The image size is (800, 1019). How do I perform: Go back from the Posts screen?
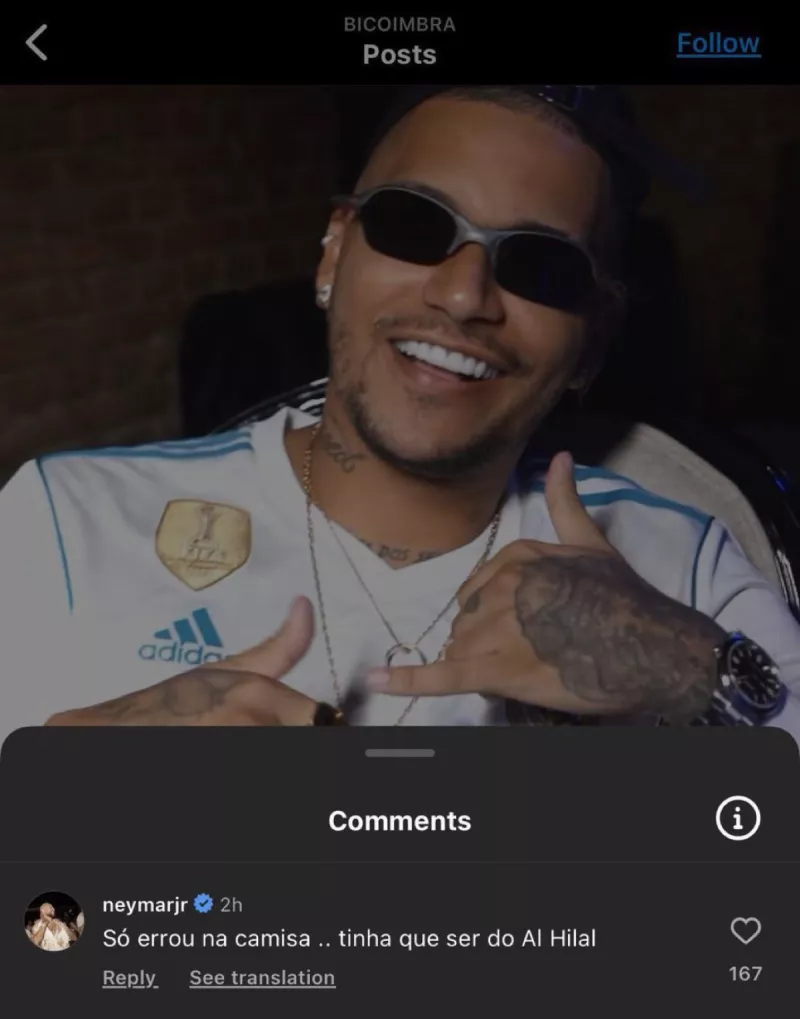[36, 43]
